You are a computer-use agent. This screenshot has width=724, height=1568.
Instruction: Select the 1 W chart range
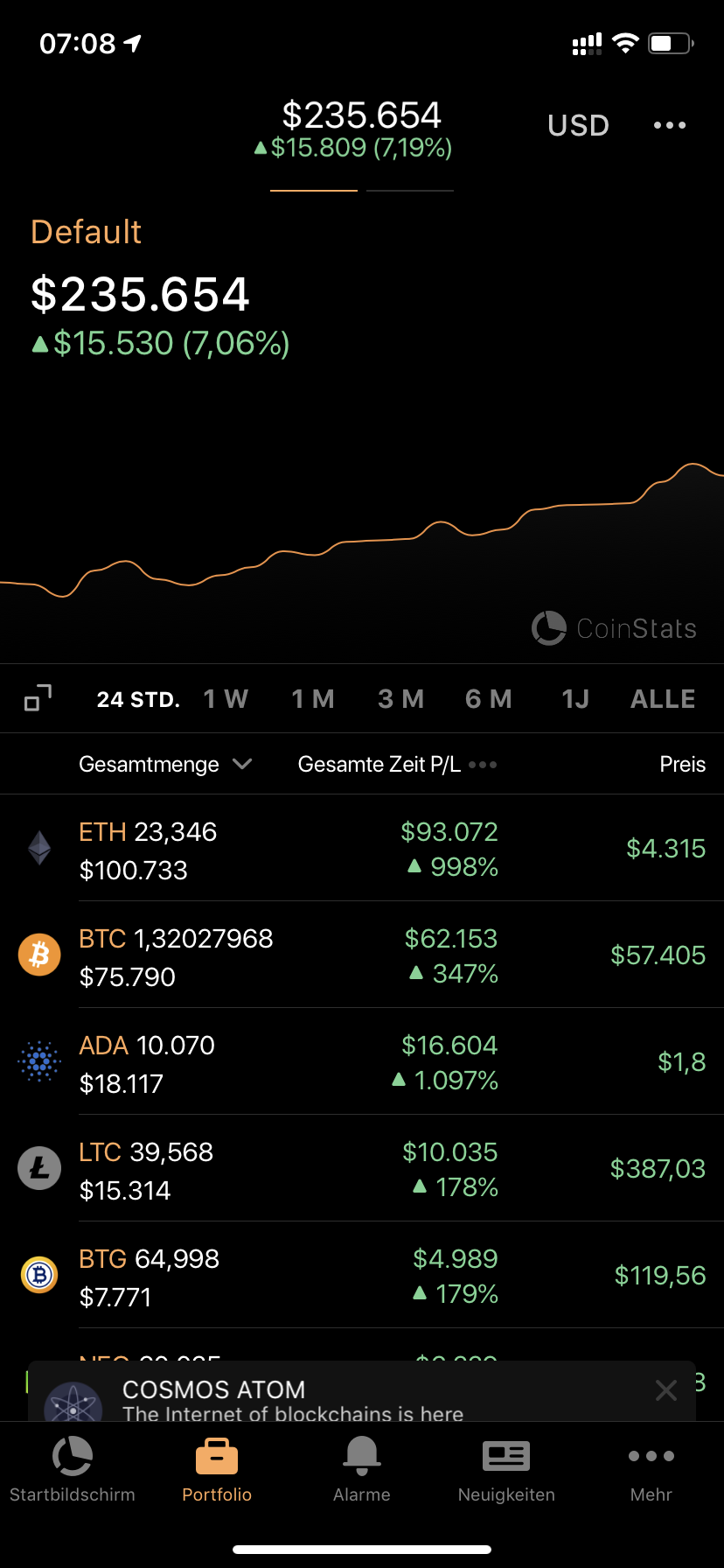tap(226, 698)
